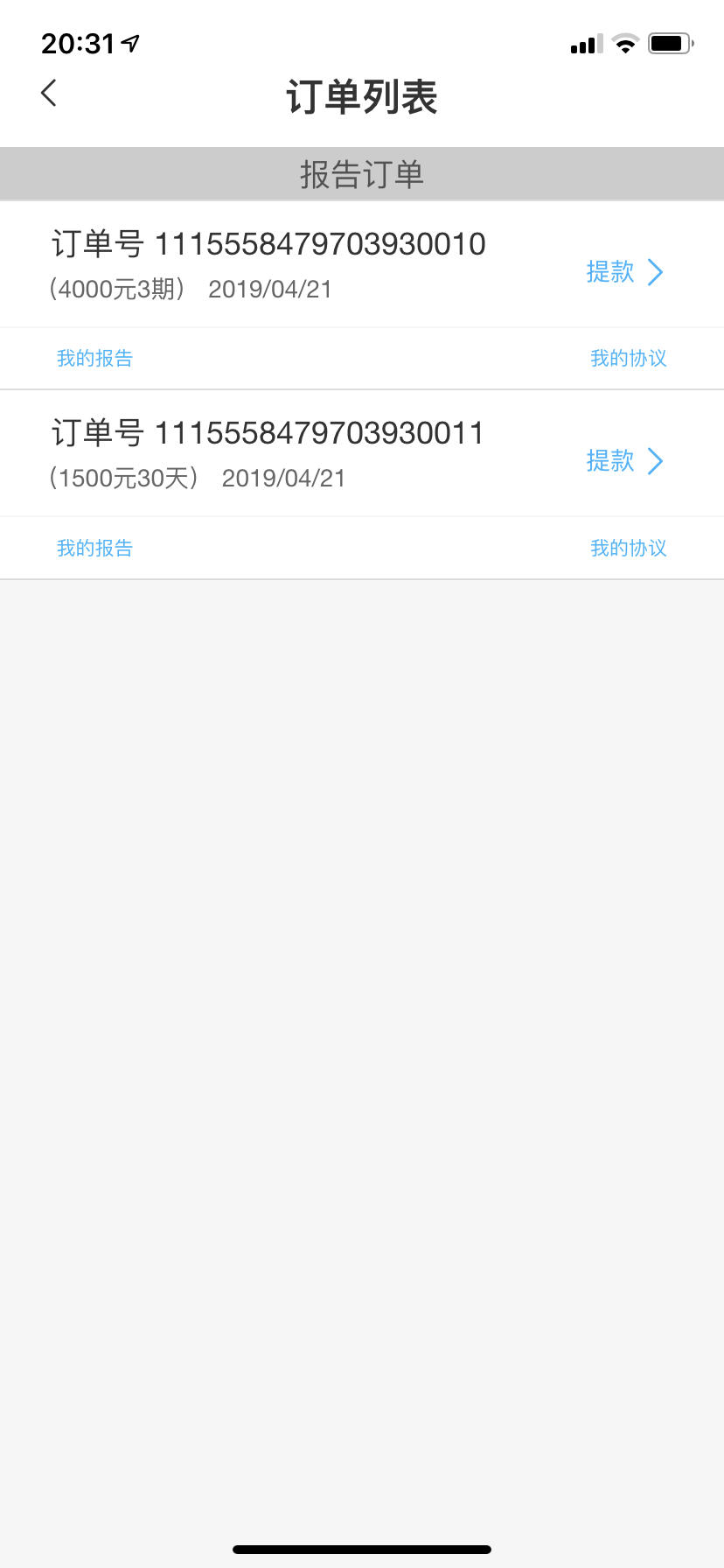Tap the cellular signal icon
The width and height of the screenshot is (724, 1568).
[x=584, y=42]
